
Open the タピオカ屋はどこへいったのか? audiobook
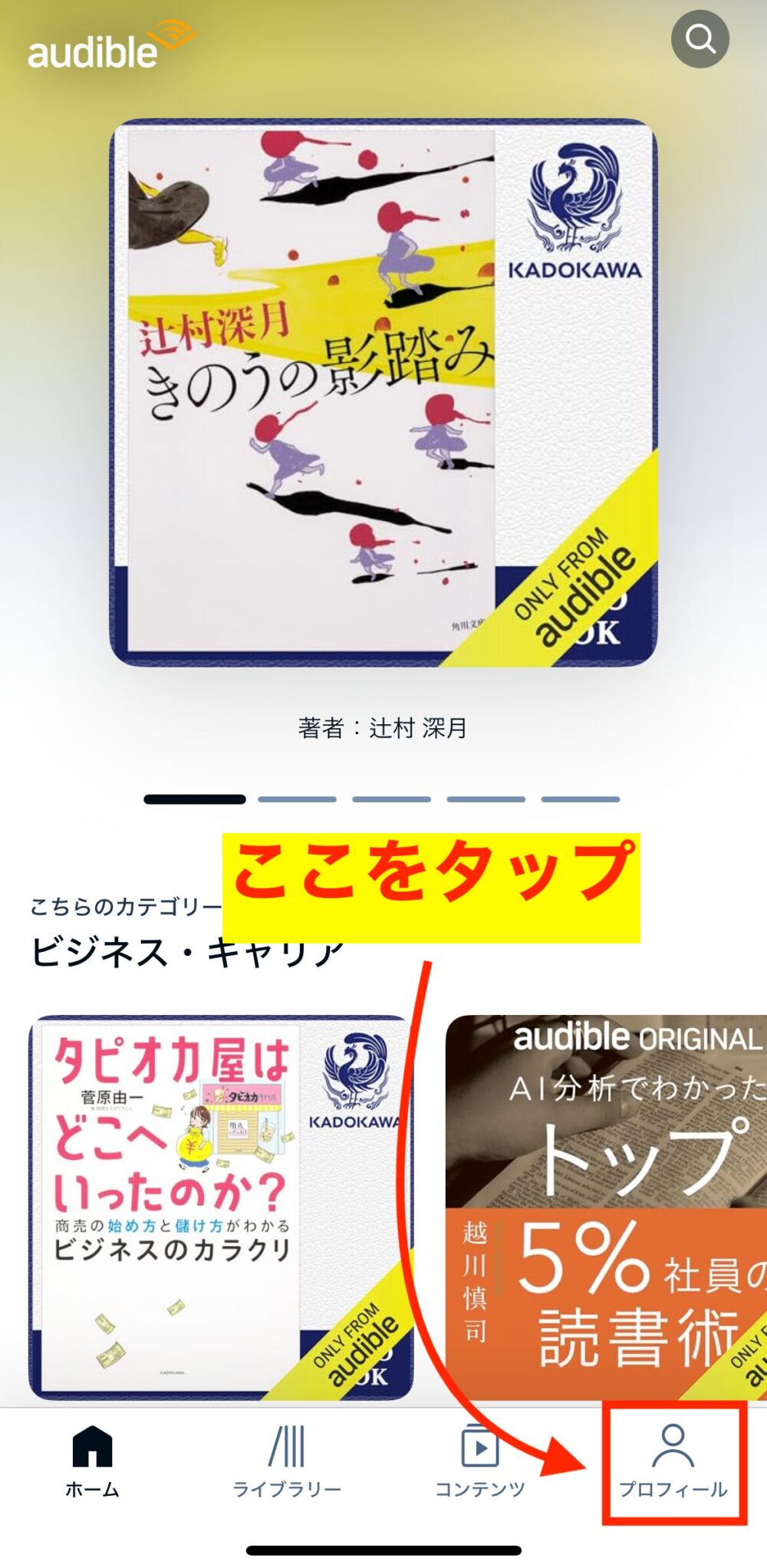[x=221, y=1207]
